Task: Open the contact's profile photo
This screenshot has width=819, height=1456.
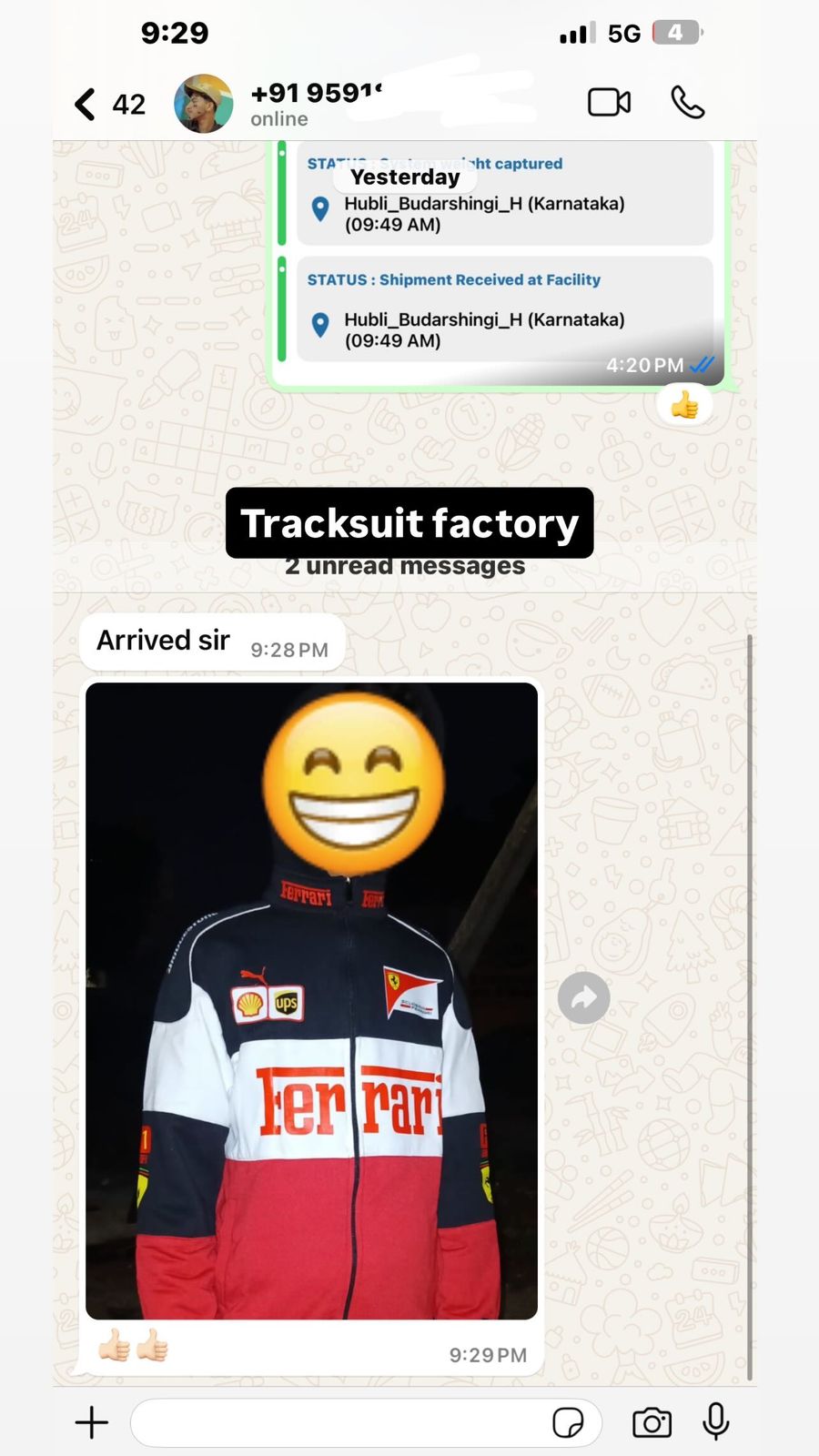Action: [204, 104]
